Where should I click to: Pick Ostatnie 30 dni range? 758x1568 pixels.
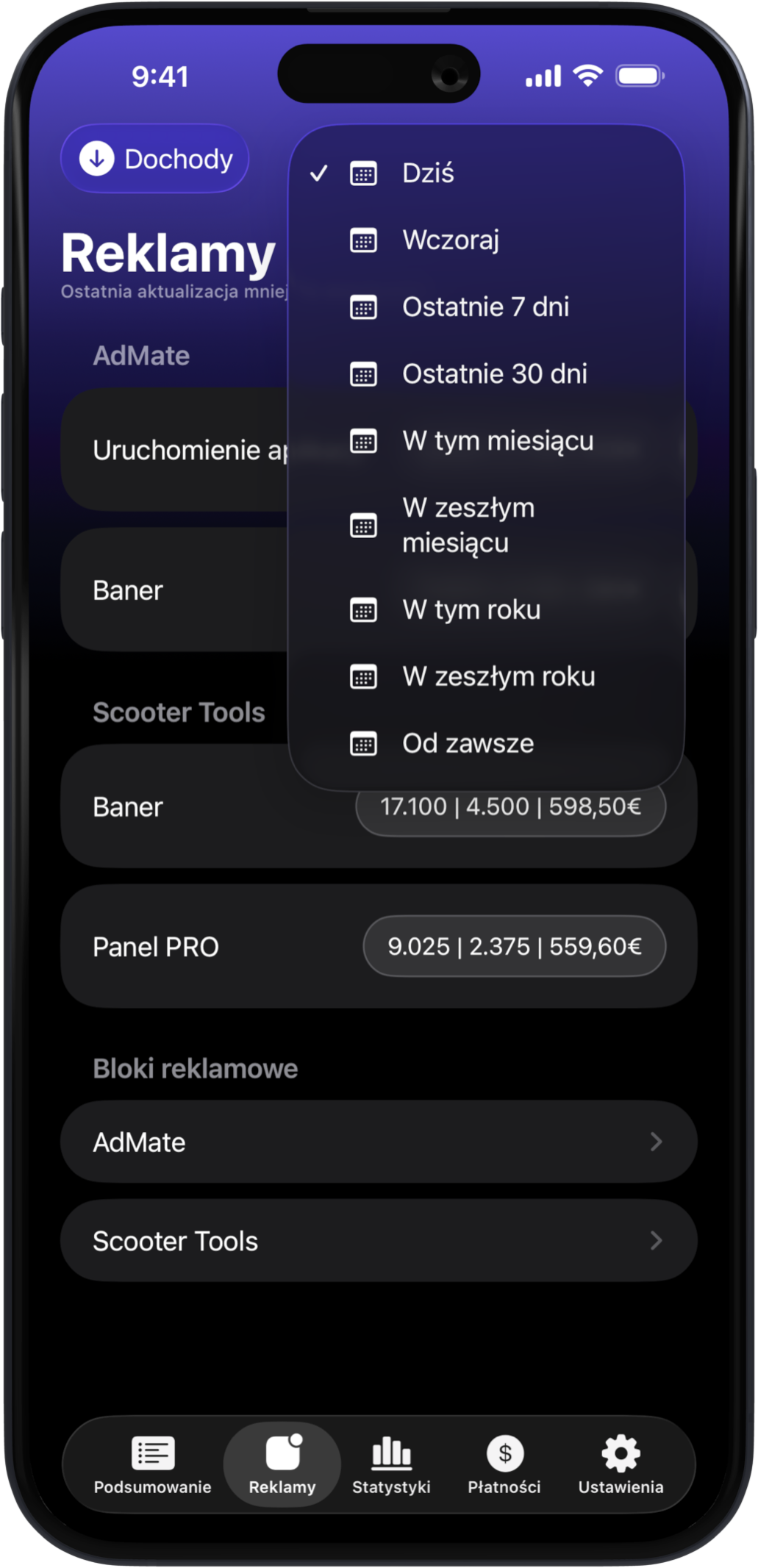click(493, 374)
